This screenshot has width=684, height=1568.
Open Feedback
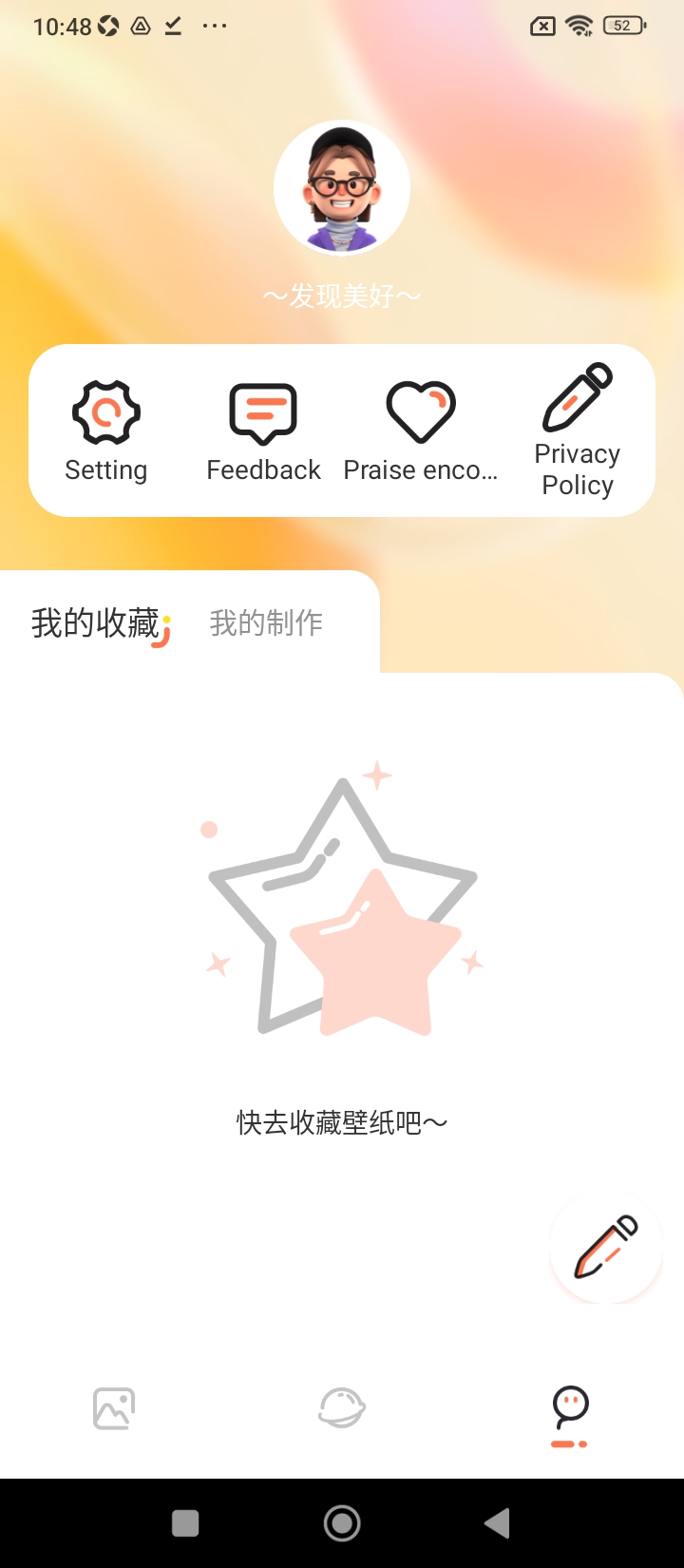click(x=263, y=430)
